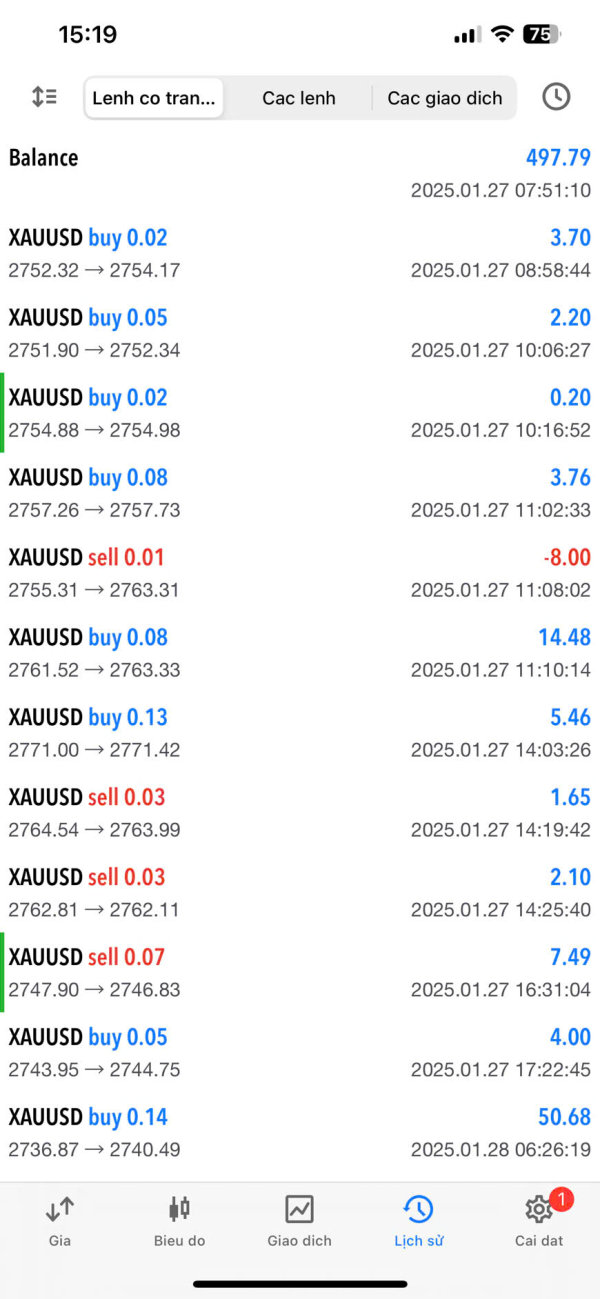Switch to the Giao dich tab
The image size is (600, 1299).
299,1221
